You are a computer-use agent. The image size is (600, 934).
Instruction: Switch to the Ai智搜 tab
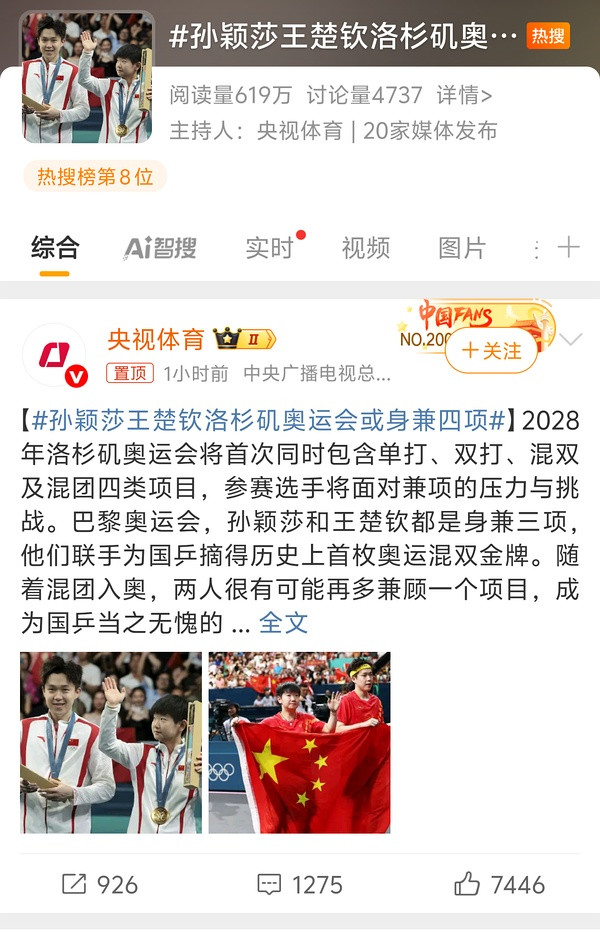click(x=160, y=248)
